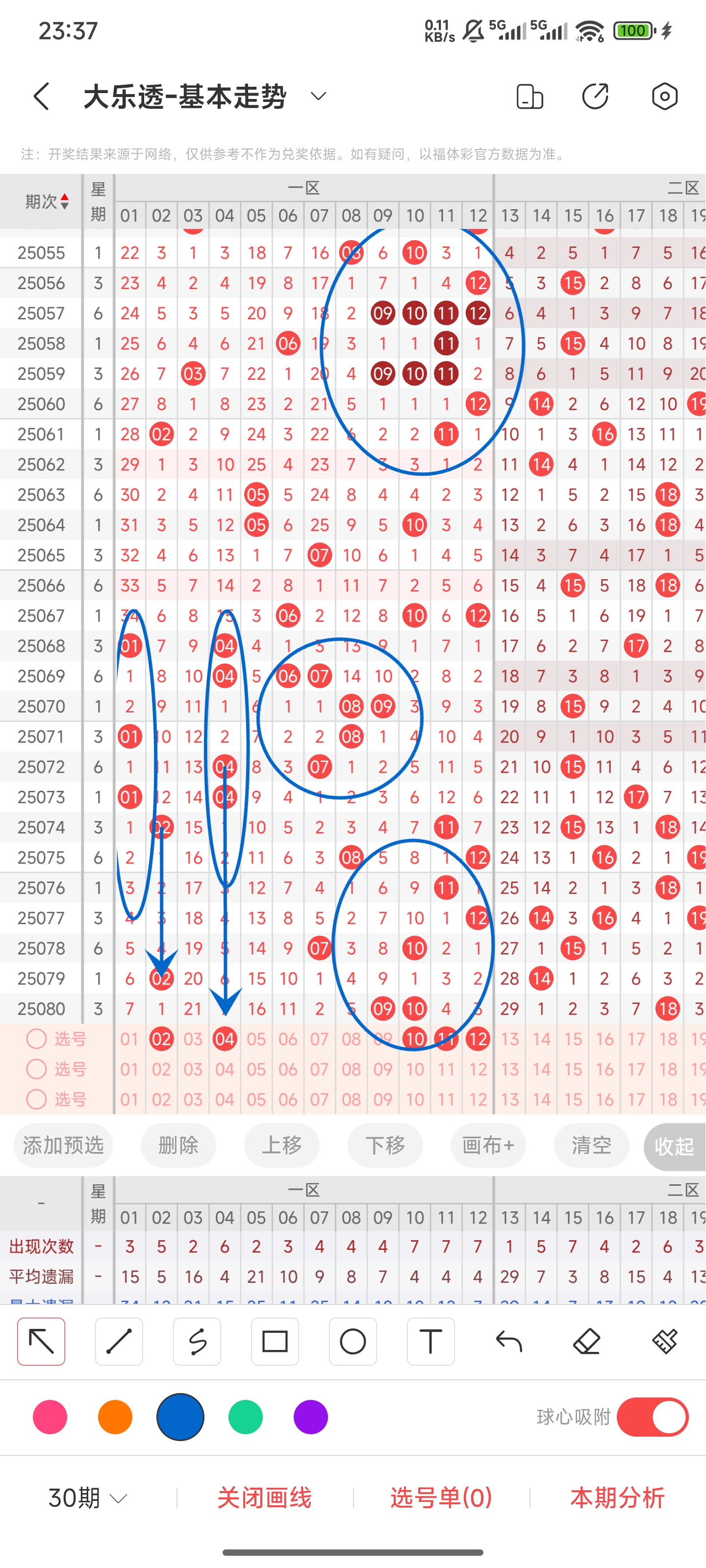The height and width of the screenshot is (1568, 706).
Task: Clear drawings with 清空
Action: pos(591,1146)
